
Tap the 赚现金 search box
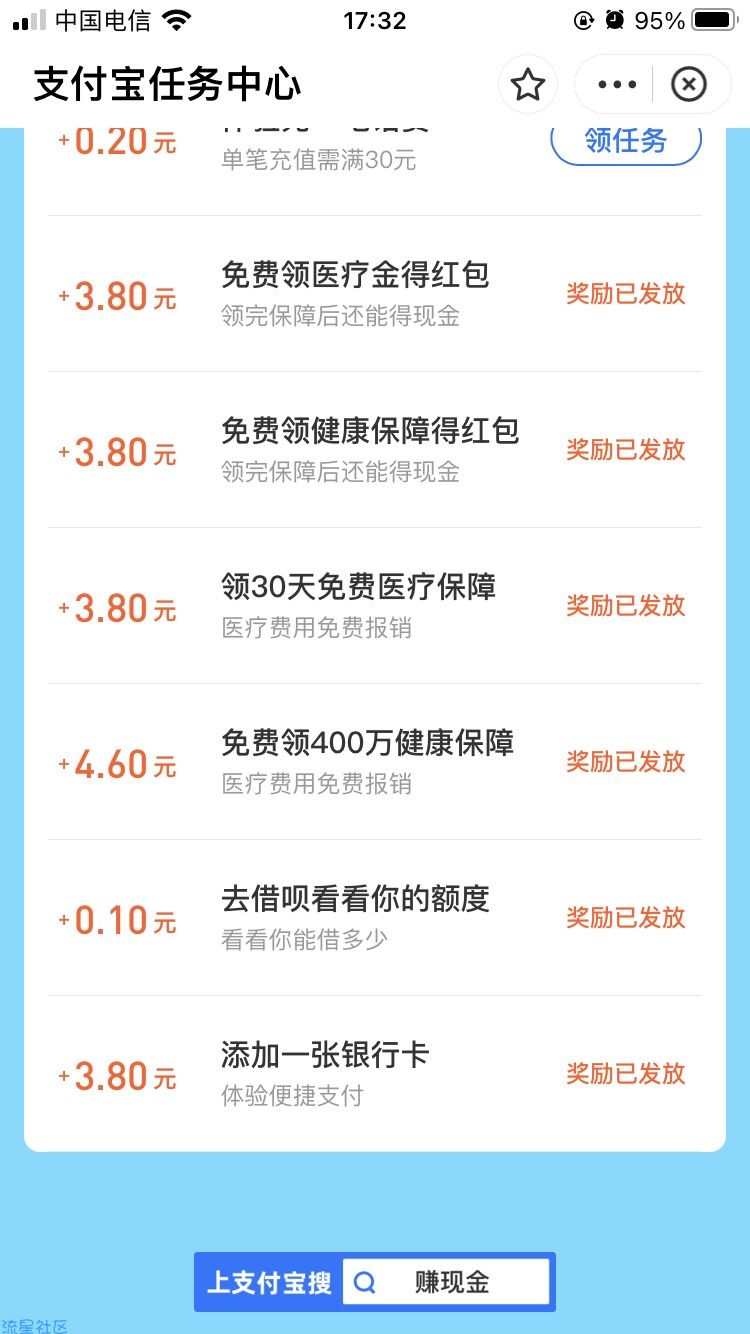[446, 1282]
